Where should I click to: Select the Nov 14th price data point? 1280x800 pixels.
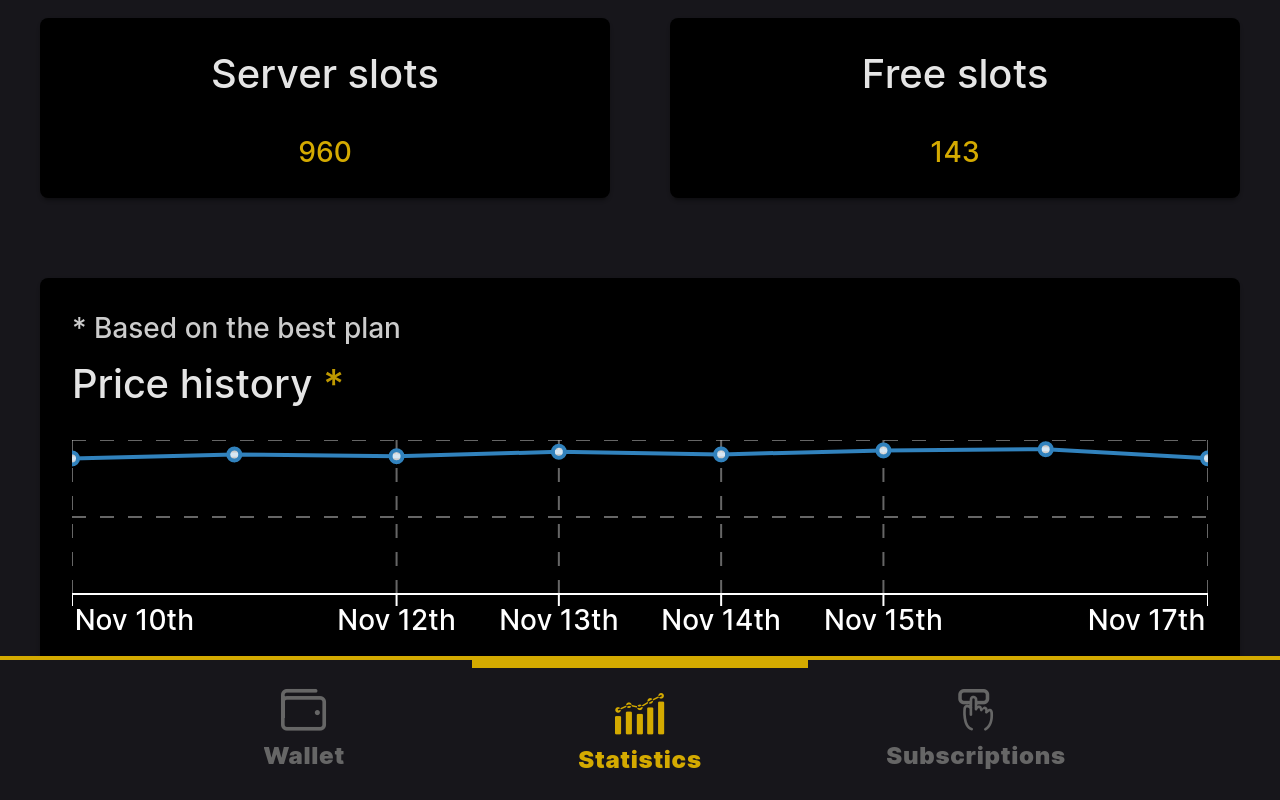721,454
